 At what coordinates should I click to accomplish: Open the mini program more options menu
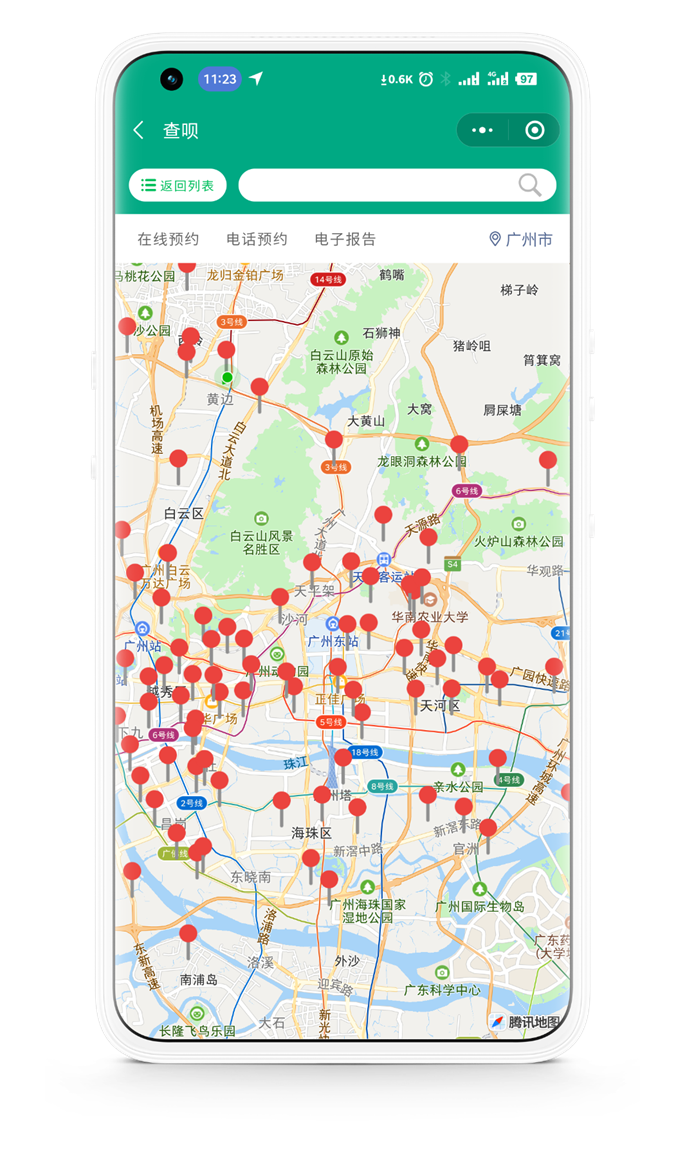click(x=482, y=131)
